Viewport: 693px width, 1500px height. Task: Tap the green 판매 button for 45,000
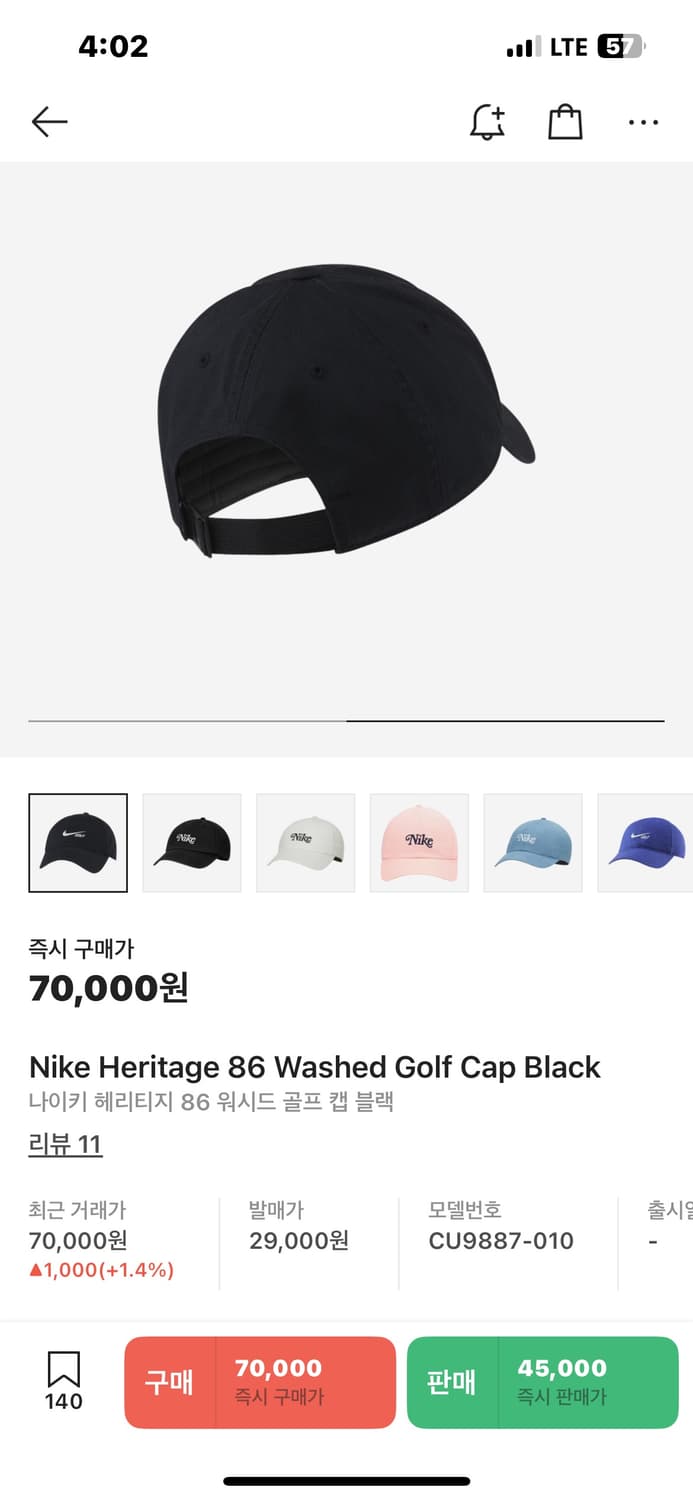pos(542,1382)
